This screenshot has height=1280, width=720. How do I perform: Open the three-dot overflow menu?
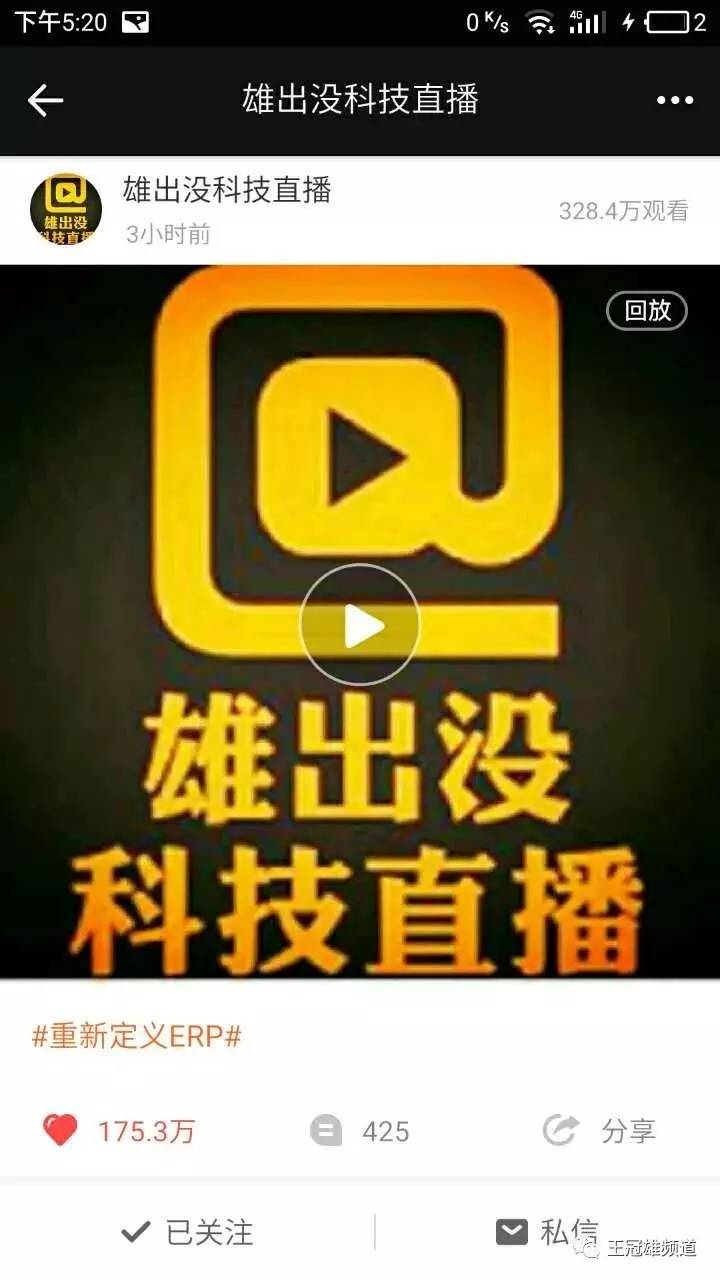[x=675, y=100]
